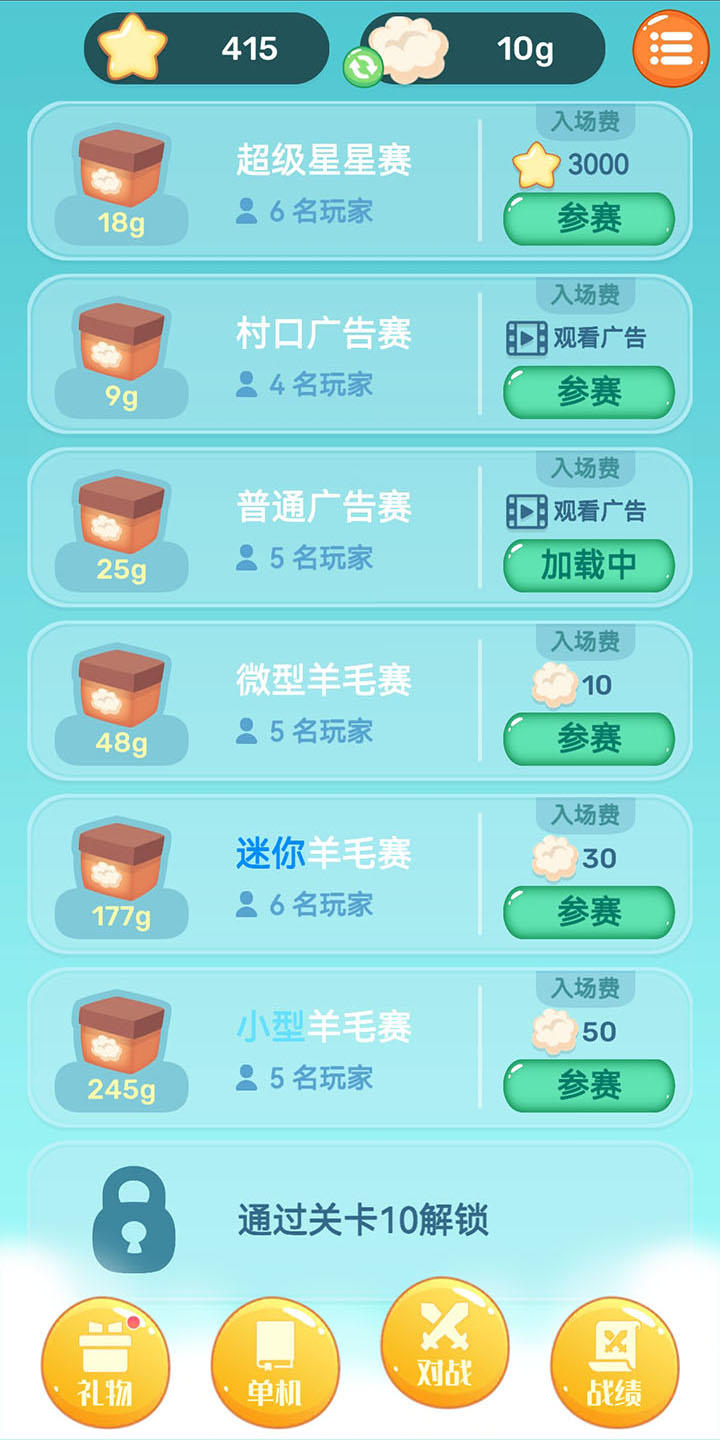
Task: Switch to the 单机 tab
Action: pyautogui.click(x=275, y=1363)
